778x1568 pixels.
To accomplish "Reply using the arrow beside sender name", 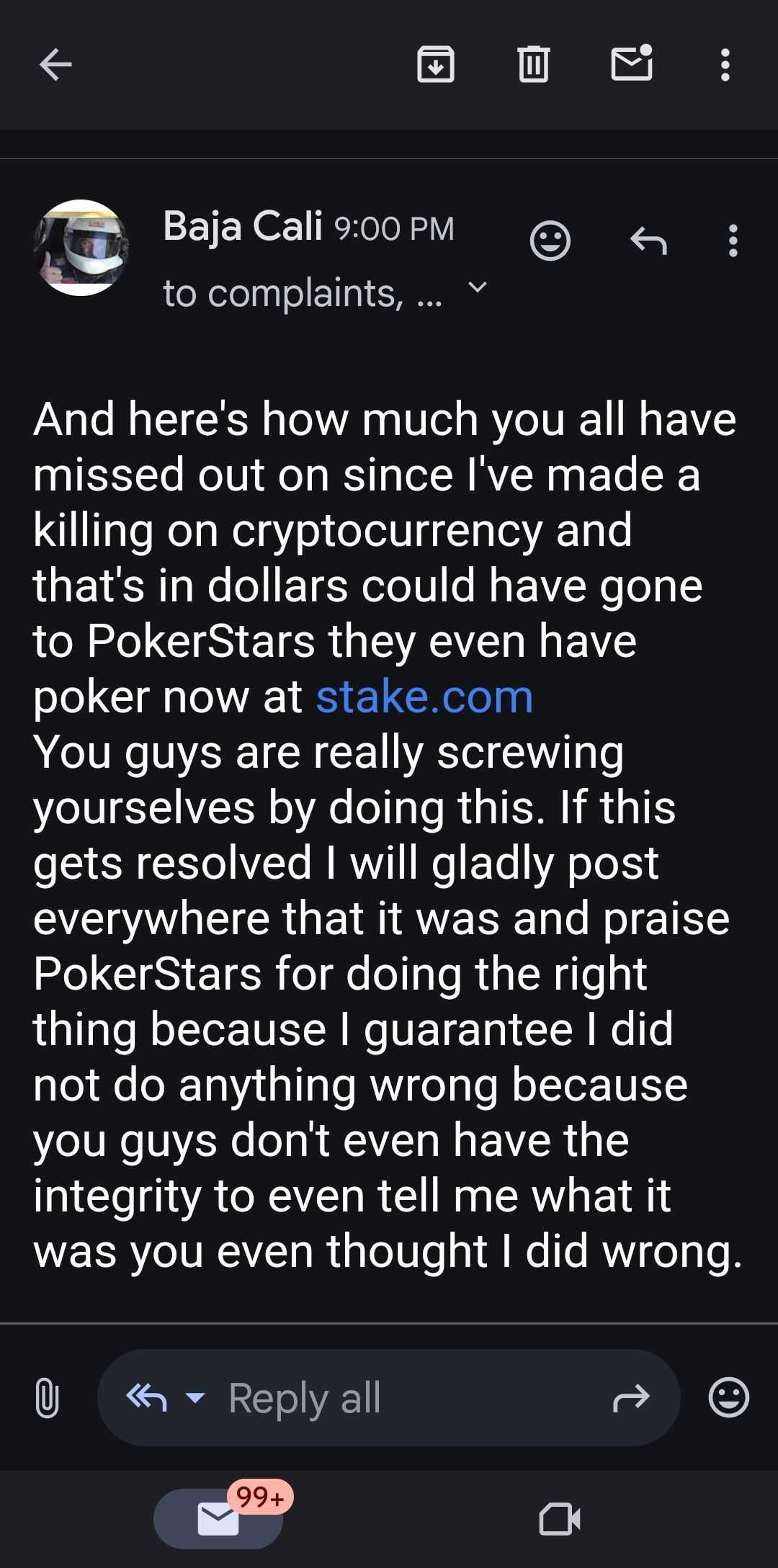I will tap(648, 241).
